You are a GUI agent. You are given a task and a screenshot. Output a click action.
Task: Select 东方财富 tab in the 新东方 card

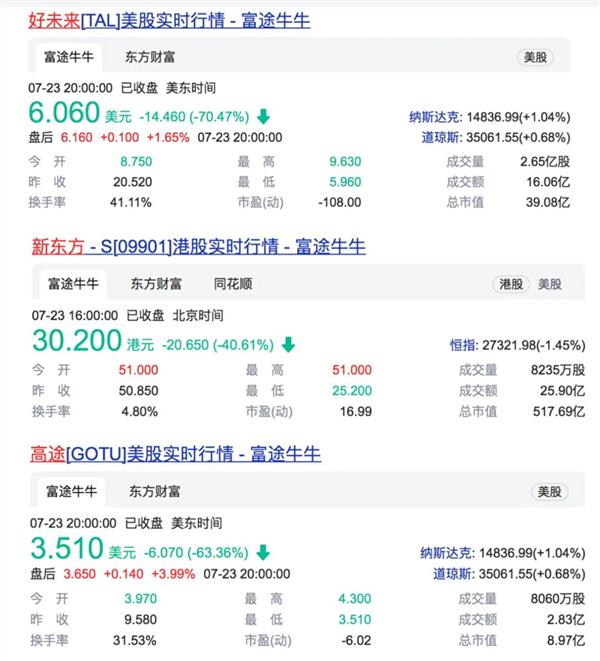click(155, 284)
